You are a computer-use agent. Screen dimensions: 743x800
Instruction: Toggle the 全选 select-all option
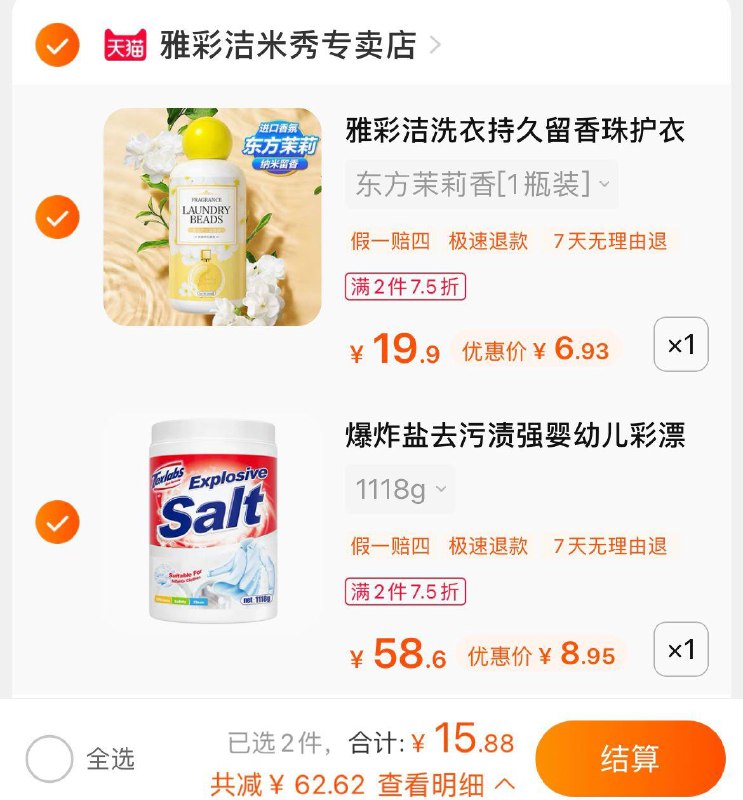(50, 759)
